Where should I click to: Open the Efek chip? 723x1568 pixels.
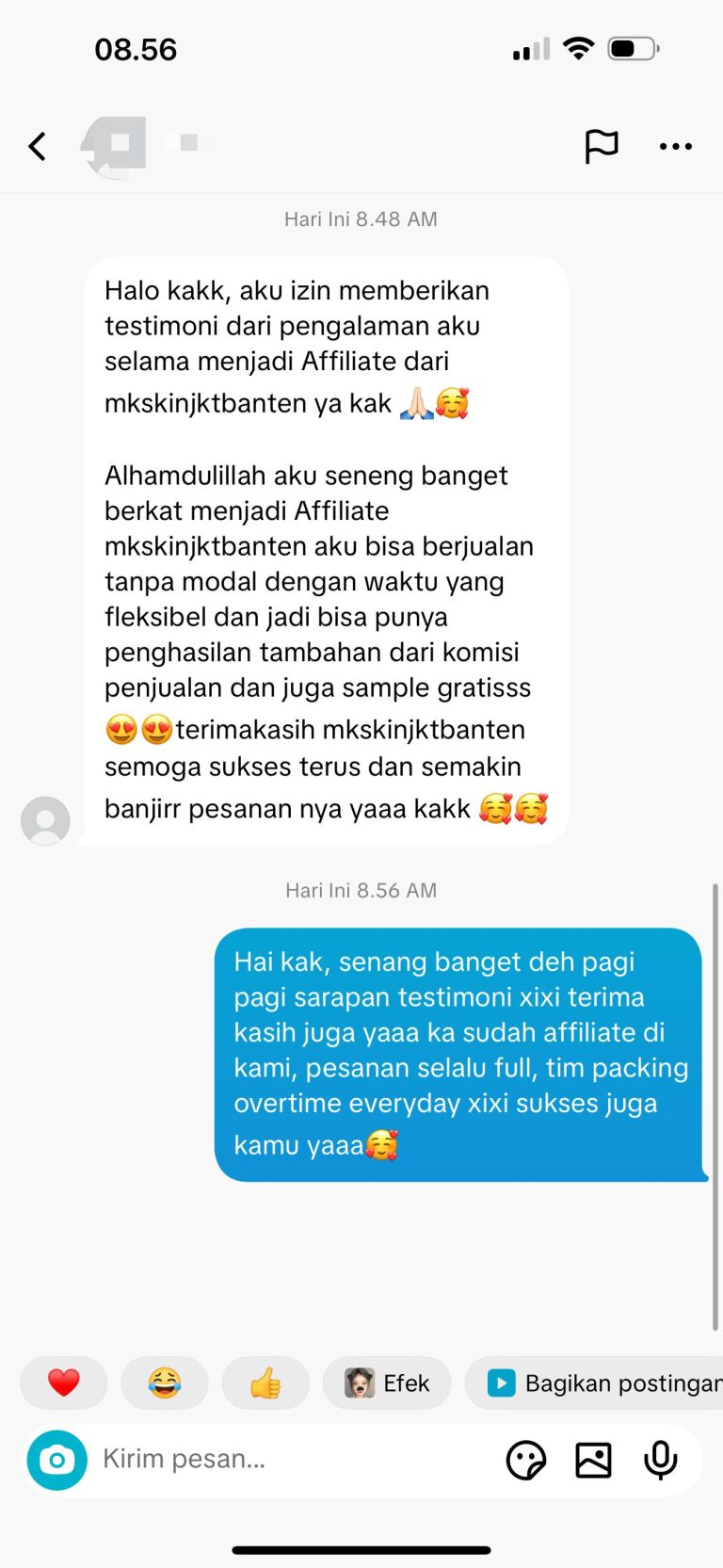387,1382
